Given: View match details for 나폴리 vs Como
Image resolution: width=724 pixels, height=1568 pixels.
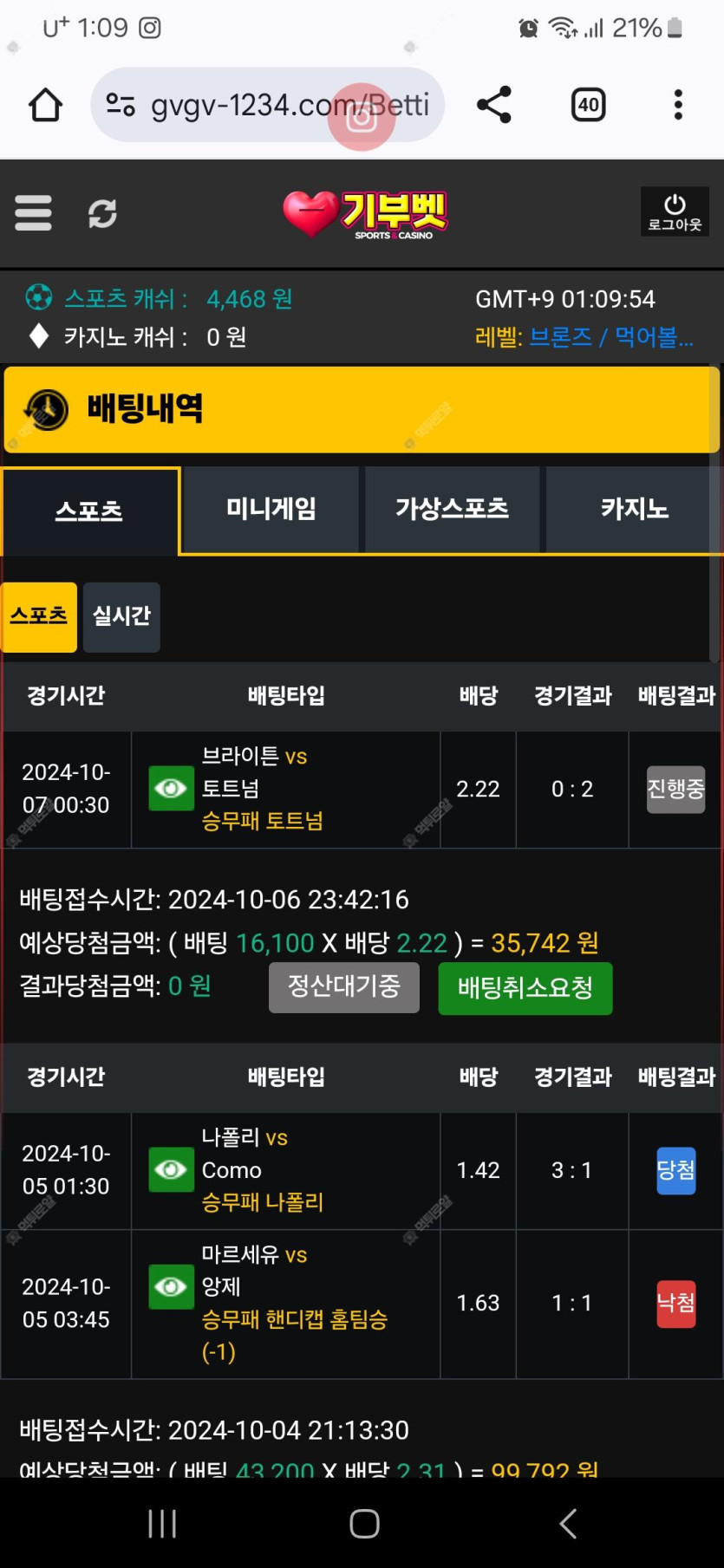Looking at the screenshot, I should (x=171, y=1169).
